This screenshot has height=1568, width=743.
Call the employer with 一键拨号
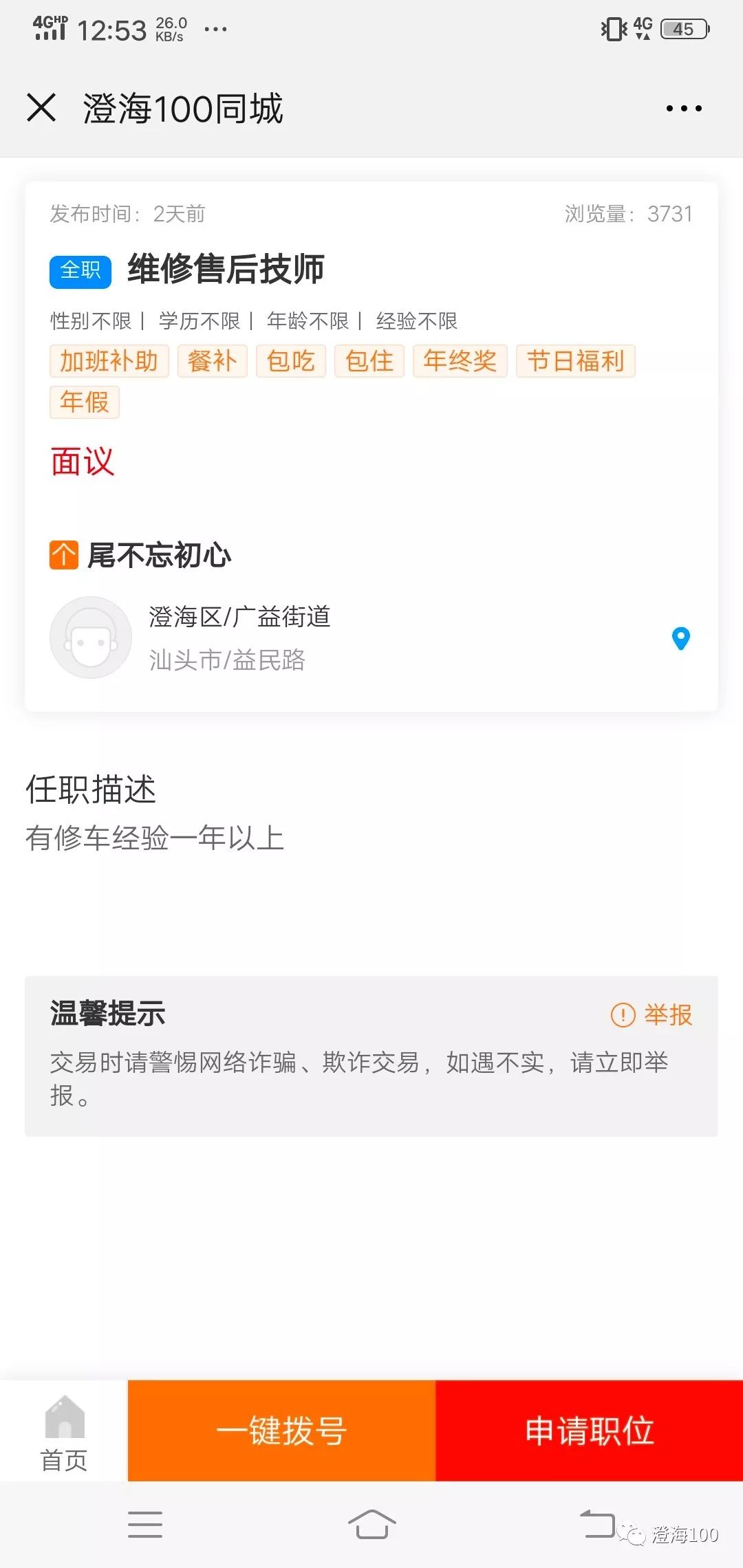click(x=281, y=1431)
